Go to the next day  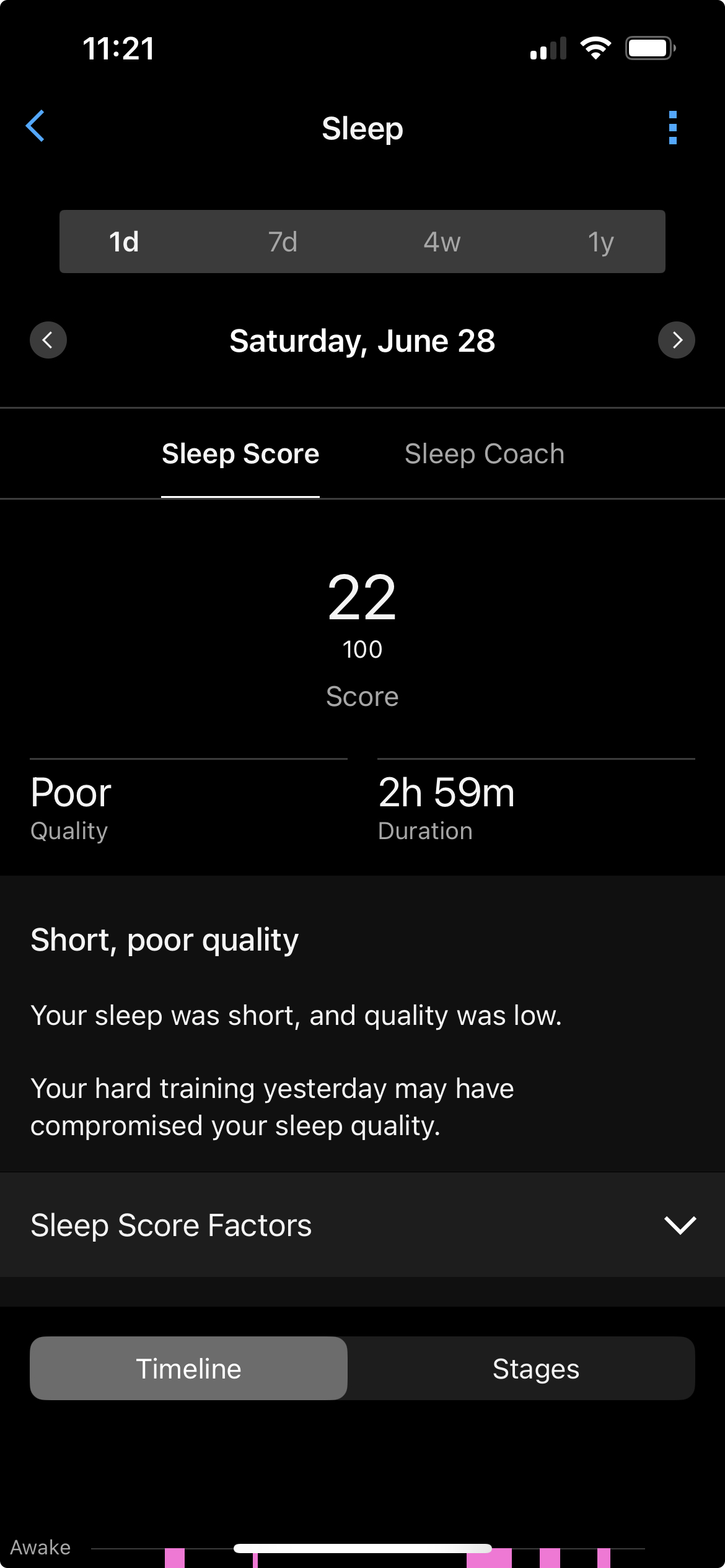(x=677, y=340)
